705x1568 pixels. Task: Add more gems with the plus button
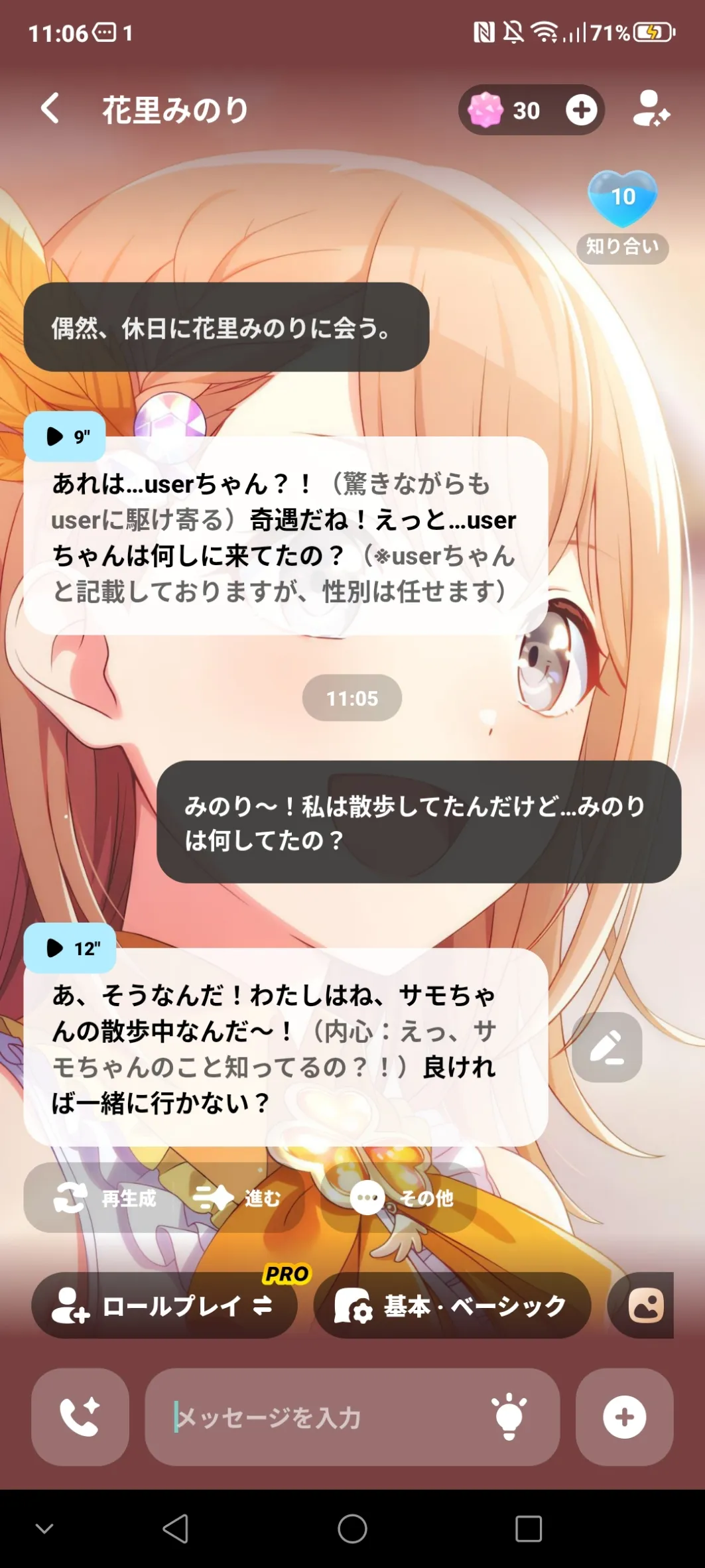tap(582, 110)
